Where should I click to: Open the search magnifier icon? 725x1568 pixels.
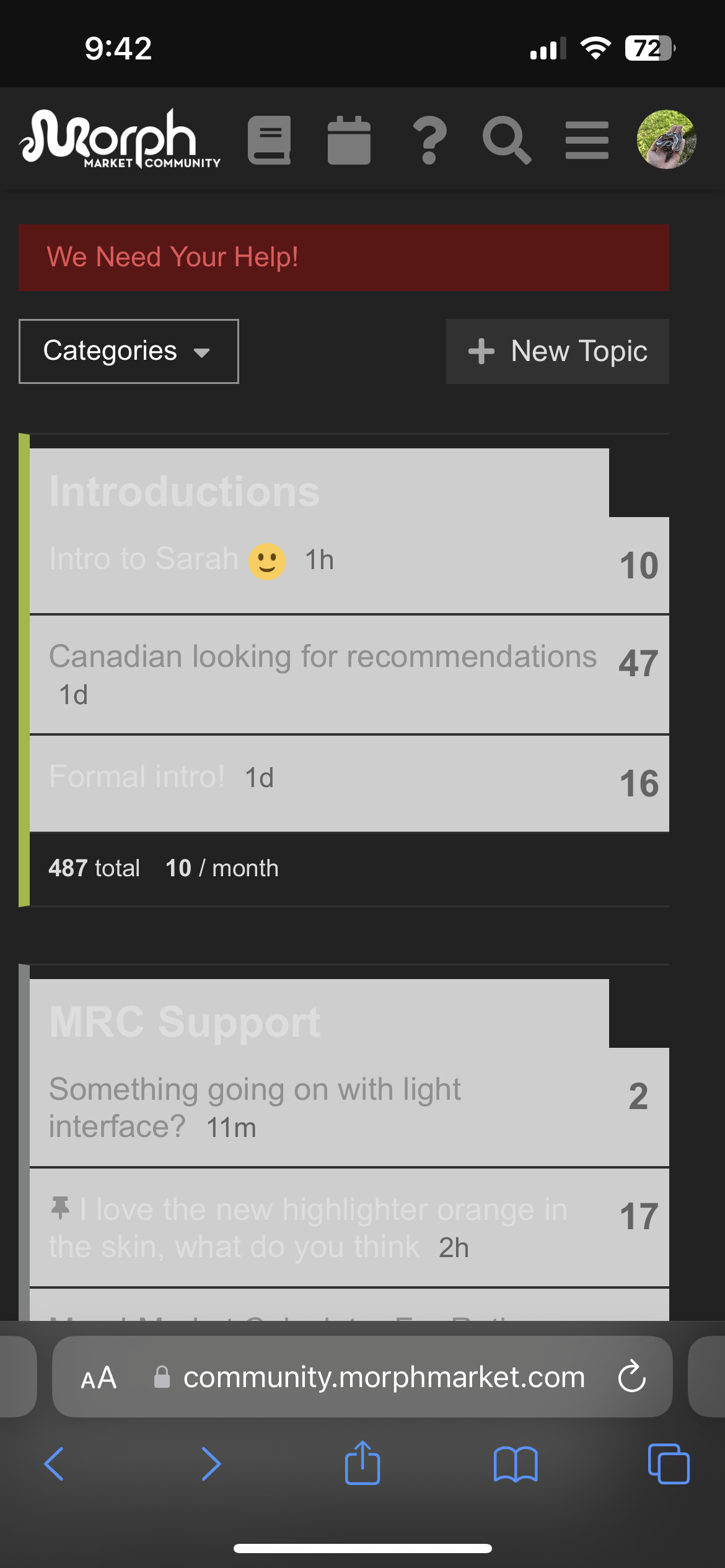point(507,140)
